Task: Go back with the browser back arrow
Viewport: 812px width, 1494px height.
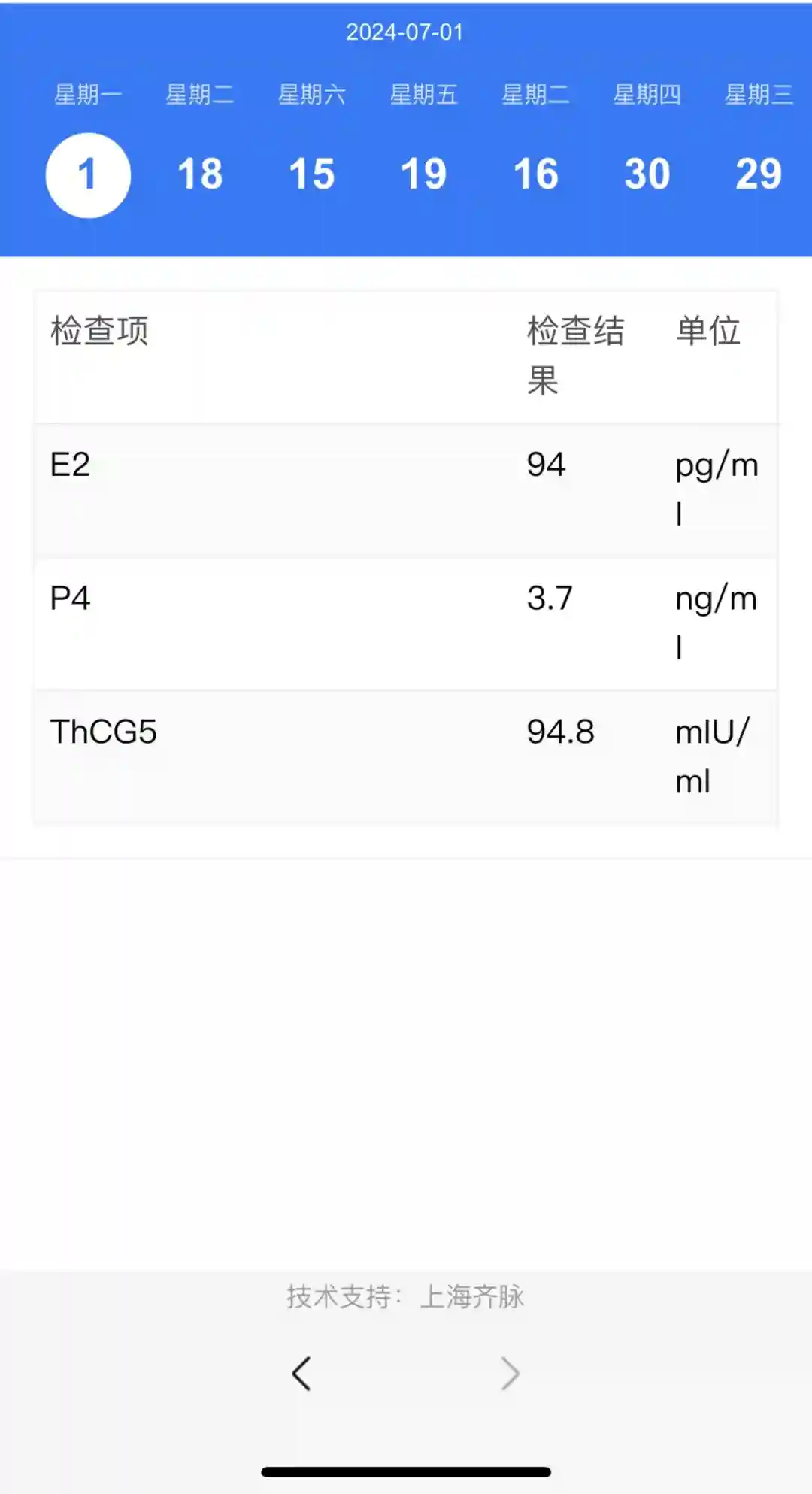Action: [x=301, y=1374]
